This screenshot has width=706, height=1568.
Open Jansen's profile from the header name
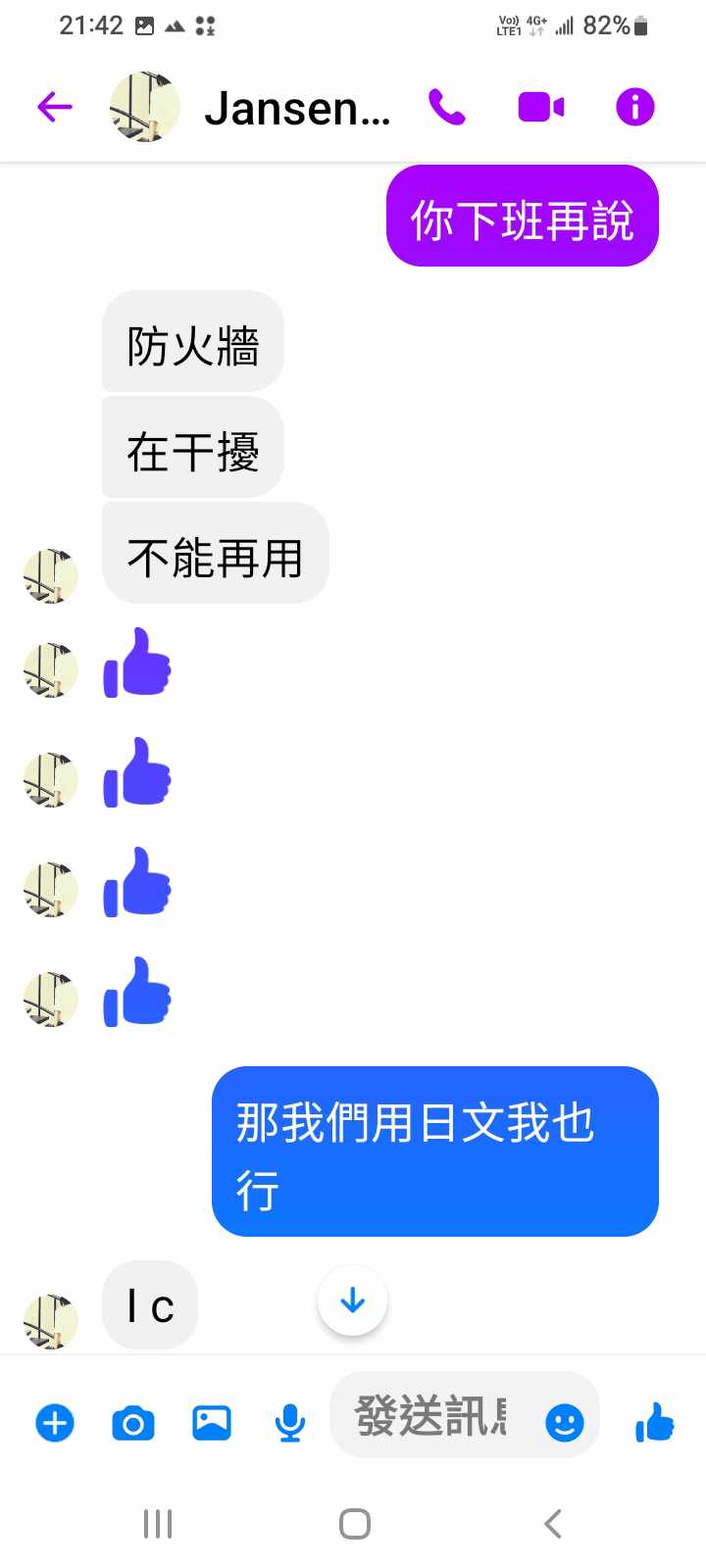[x=296, y=108]
